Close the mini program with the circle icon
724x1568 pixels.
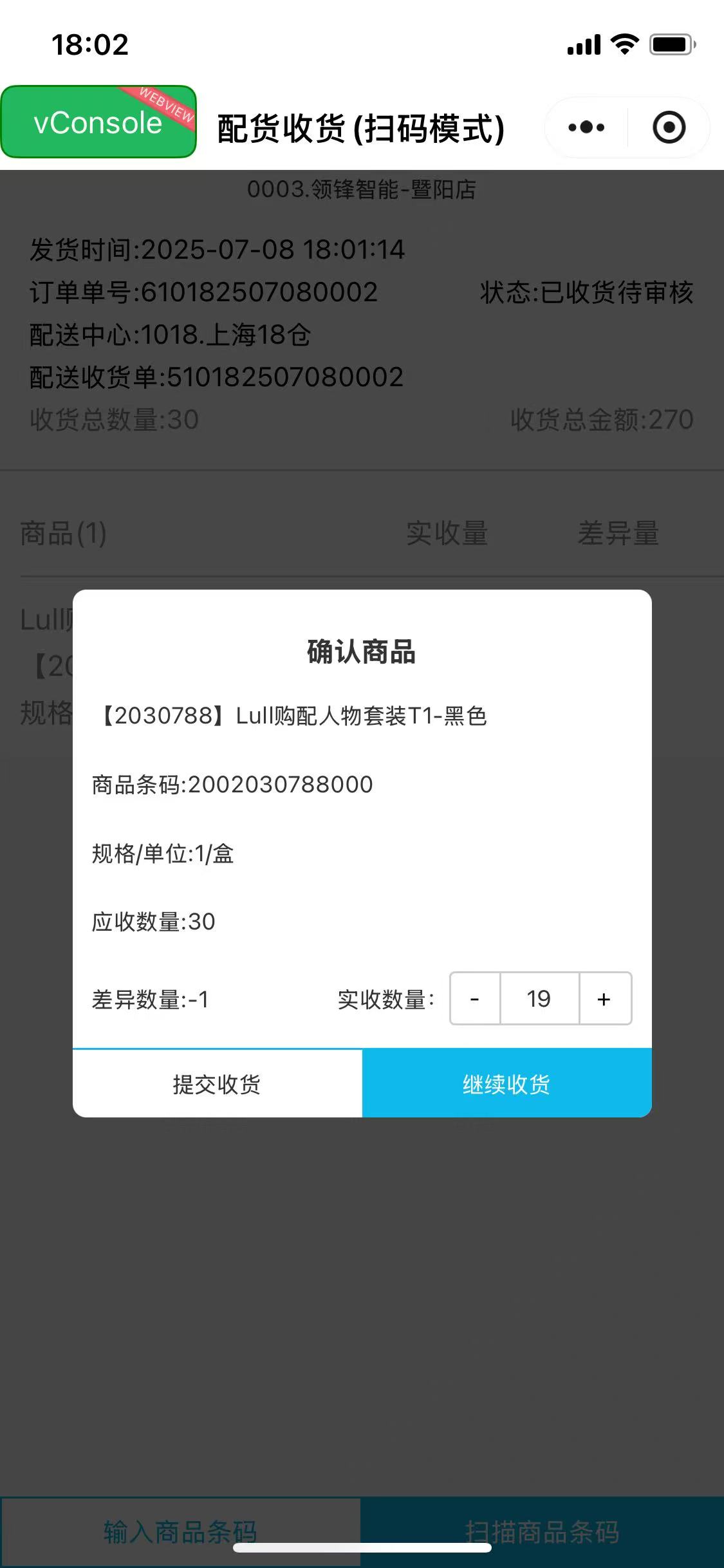(x=669, y=127)
